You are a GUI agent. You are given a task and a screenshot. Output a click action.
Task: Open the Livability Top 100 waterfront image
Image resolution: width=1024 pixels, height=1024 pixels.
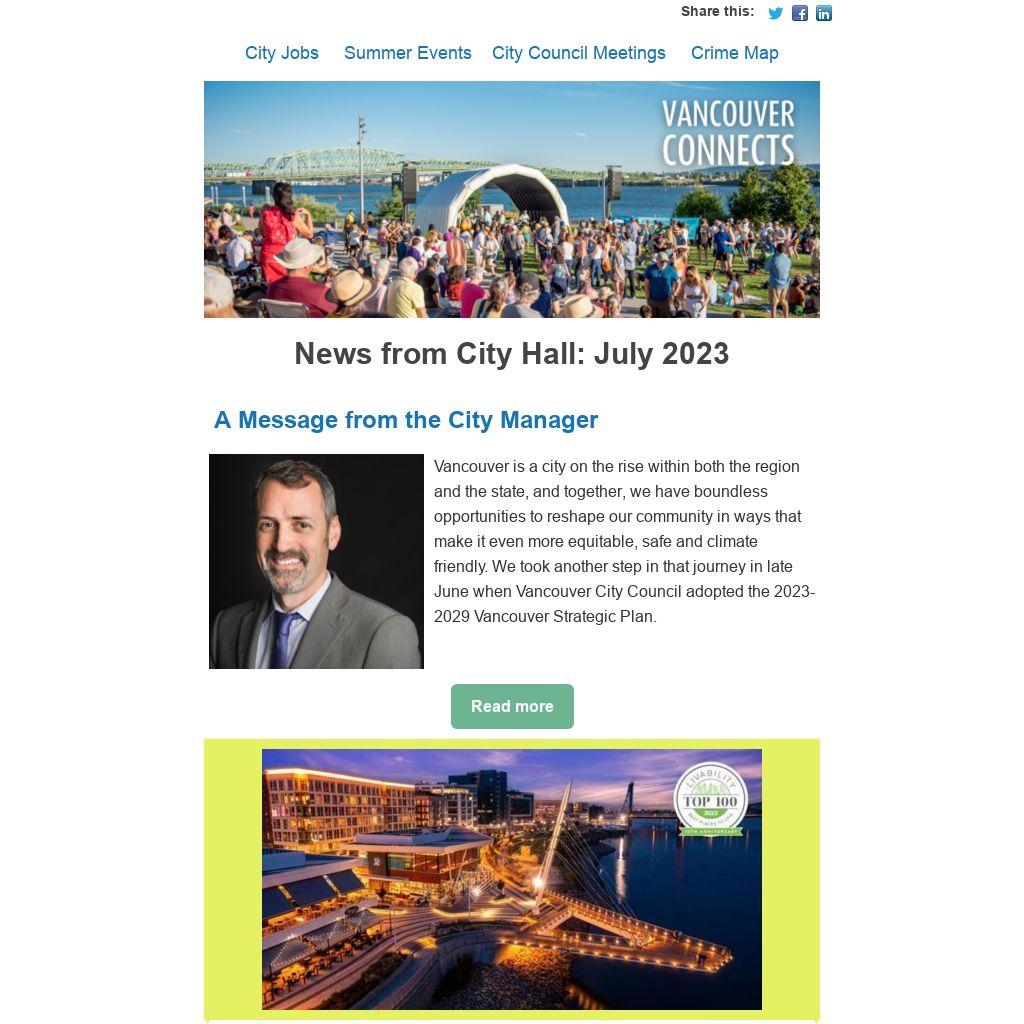click(x=512, y=879)
